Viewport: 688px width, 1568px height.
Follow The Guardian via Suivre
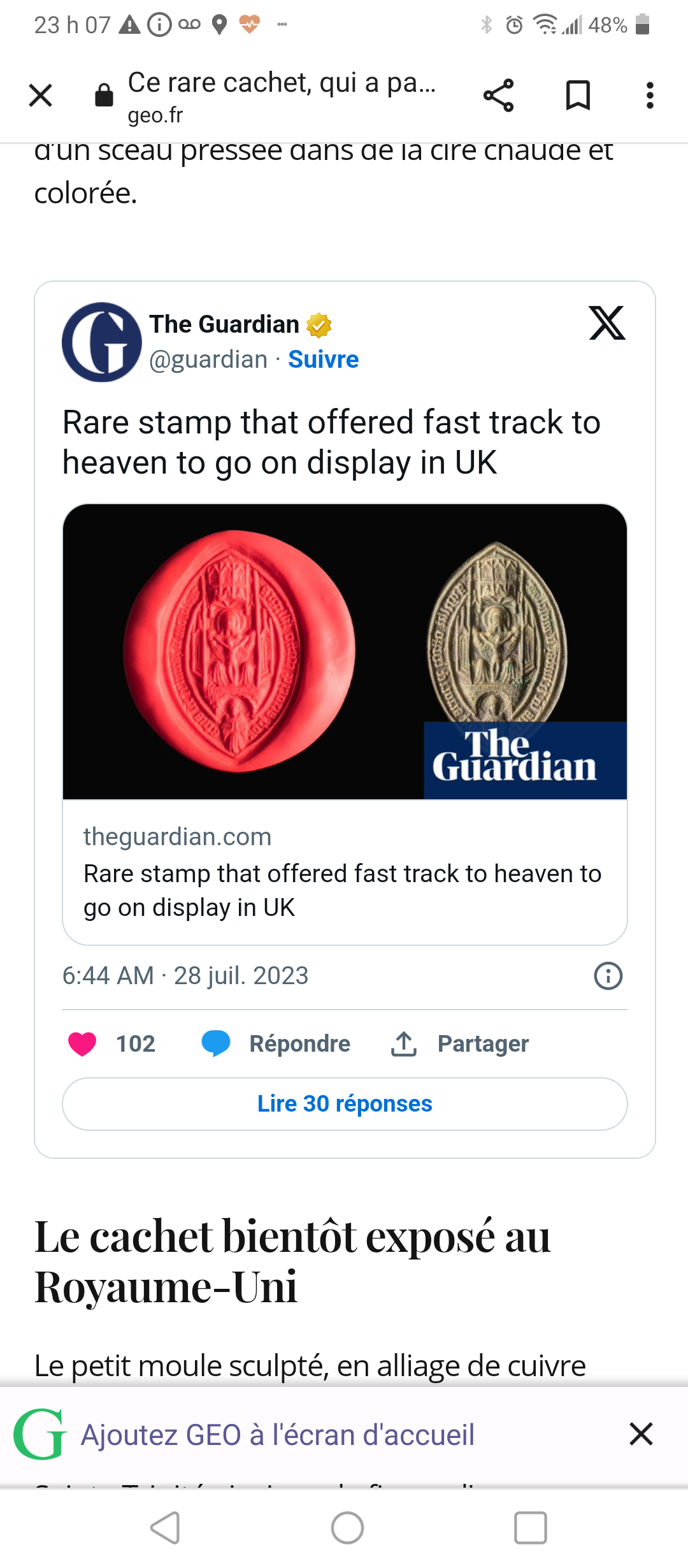323,359
